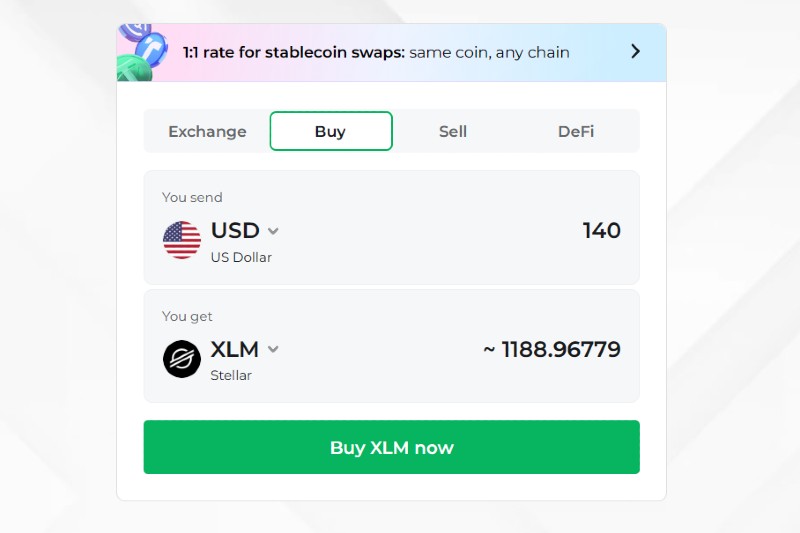This screenshot has width=800, height=533.
Task: Select the Buy tab
Action: point(331,131)
